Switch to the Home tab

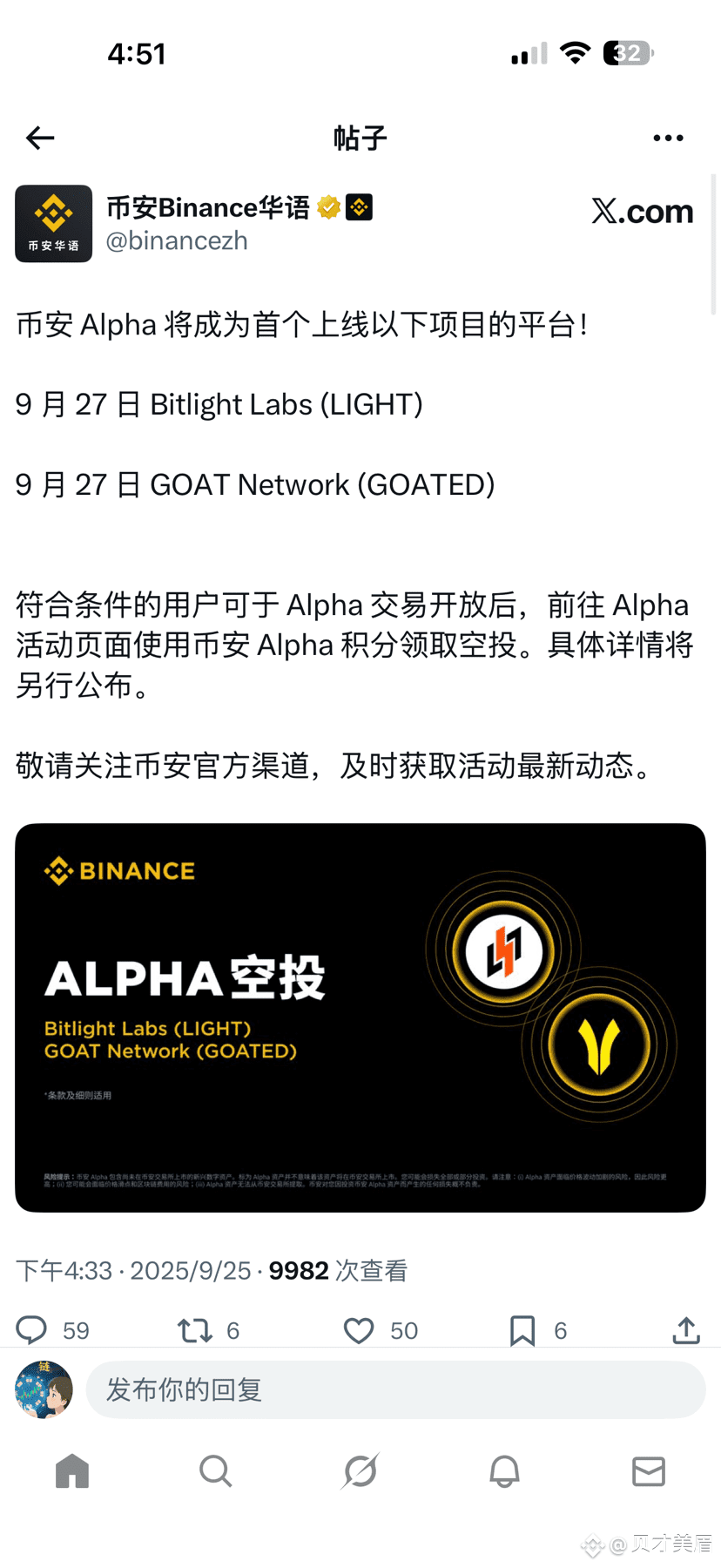pos(72,1471)
